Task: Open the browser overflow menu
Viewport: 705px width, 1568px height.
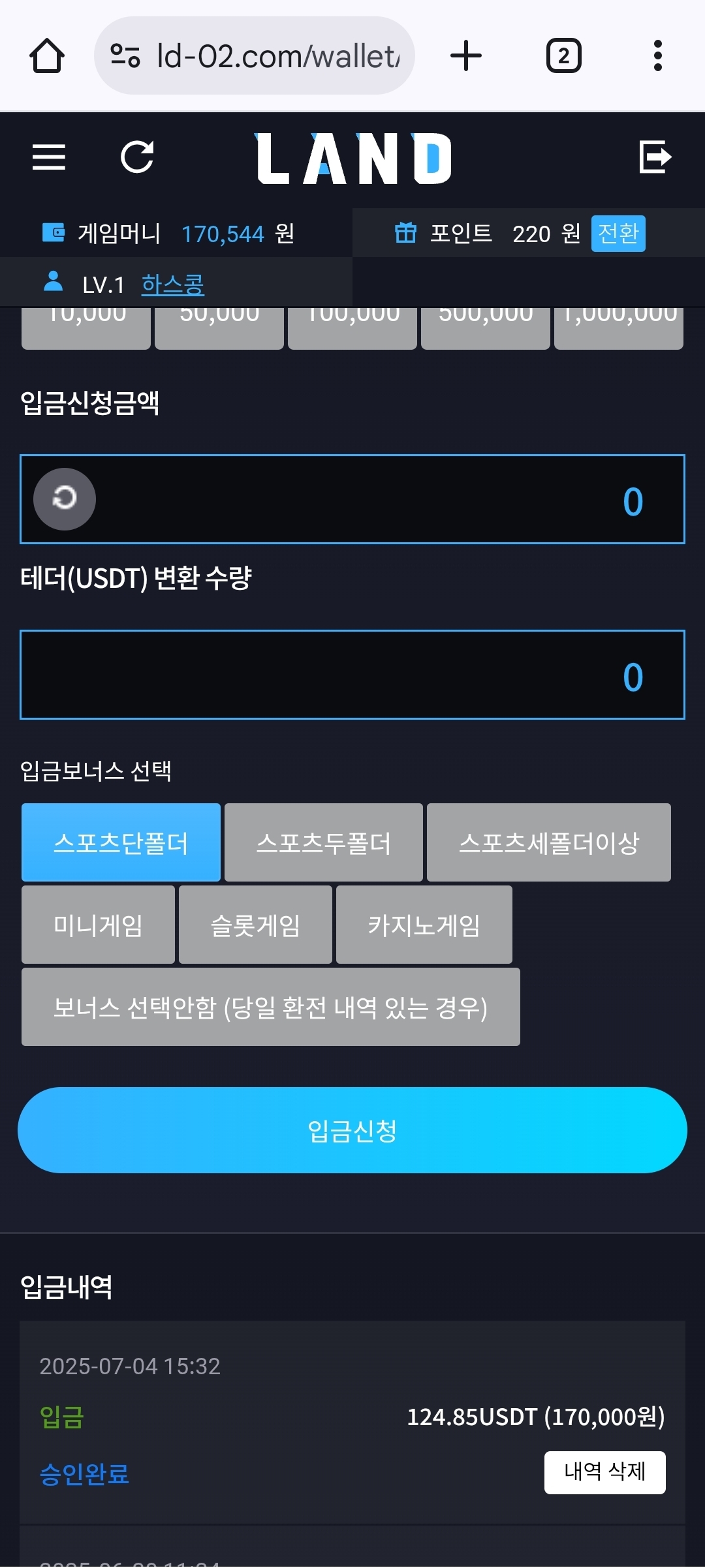Action: tap(657, 55)
